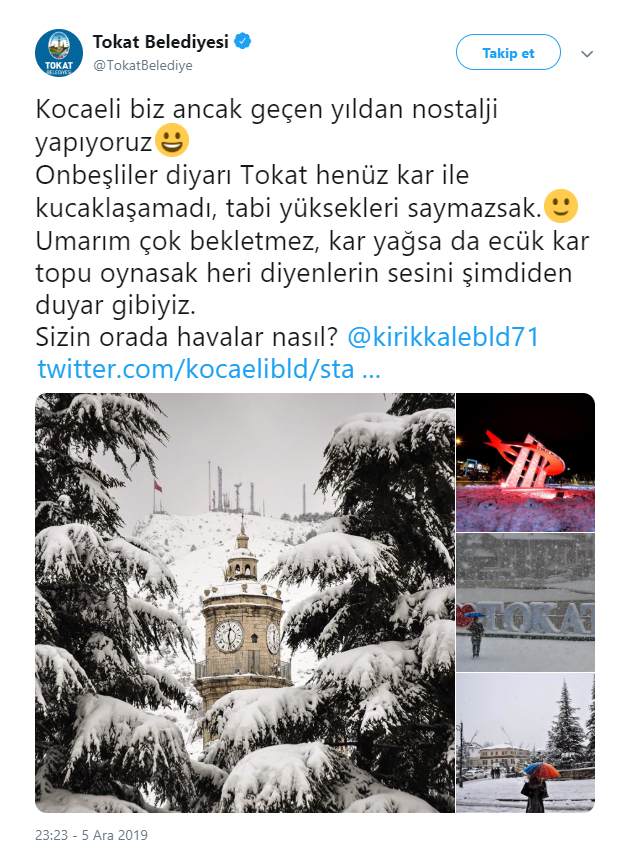Open Tokat Belediyesi profile picture
This screenshot has width=629, height=853.
[59, 53]
